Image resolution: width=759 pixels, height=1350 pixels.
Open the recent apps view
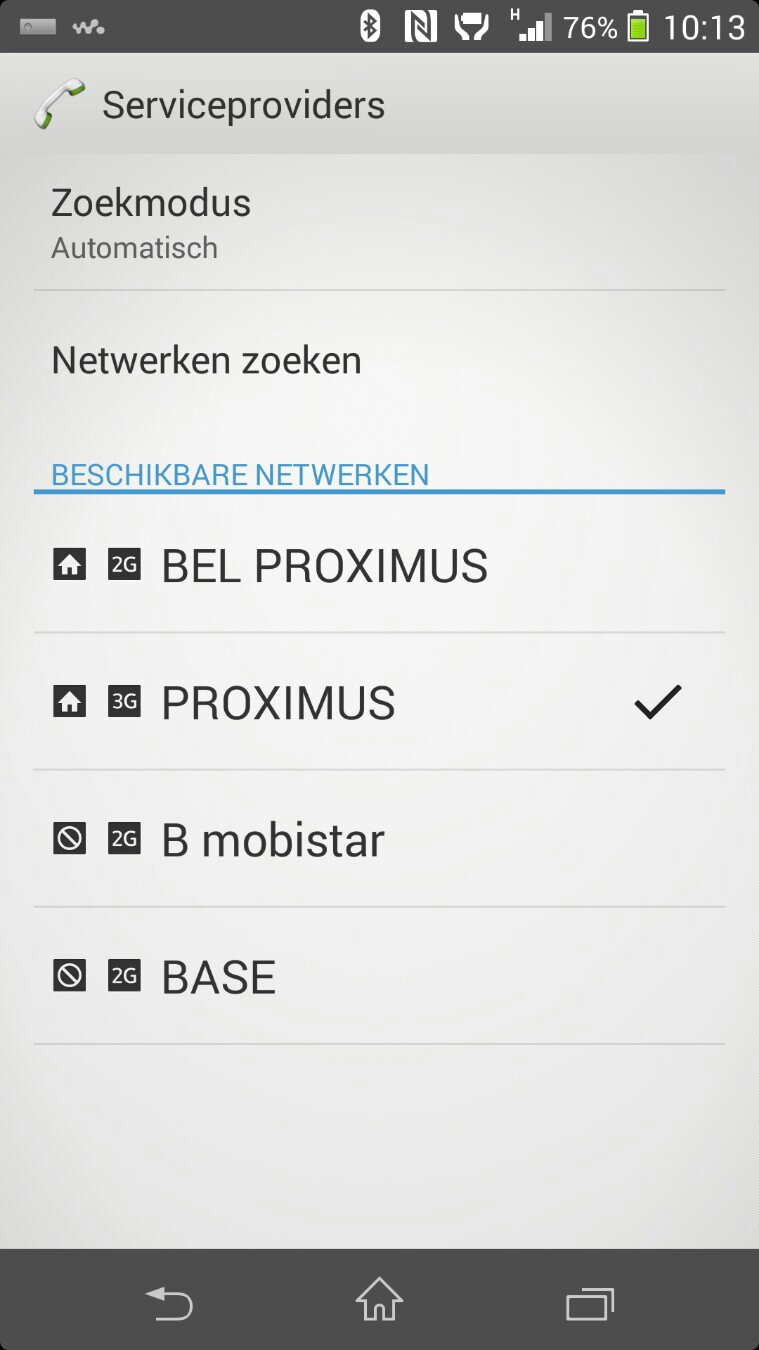point(589,1302)
